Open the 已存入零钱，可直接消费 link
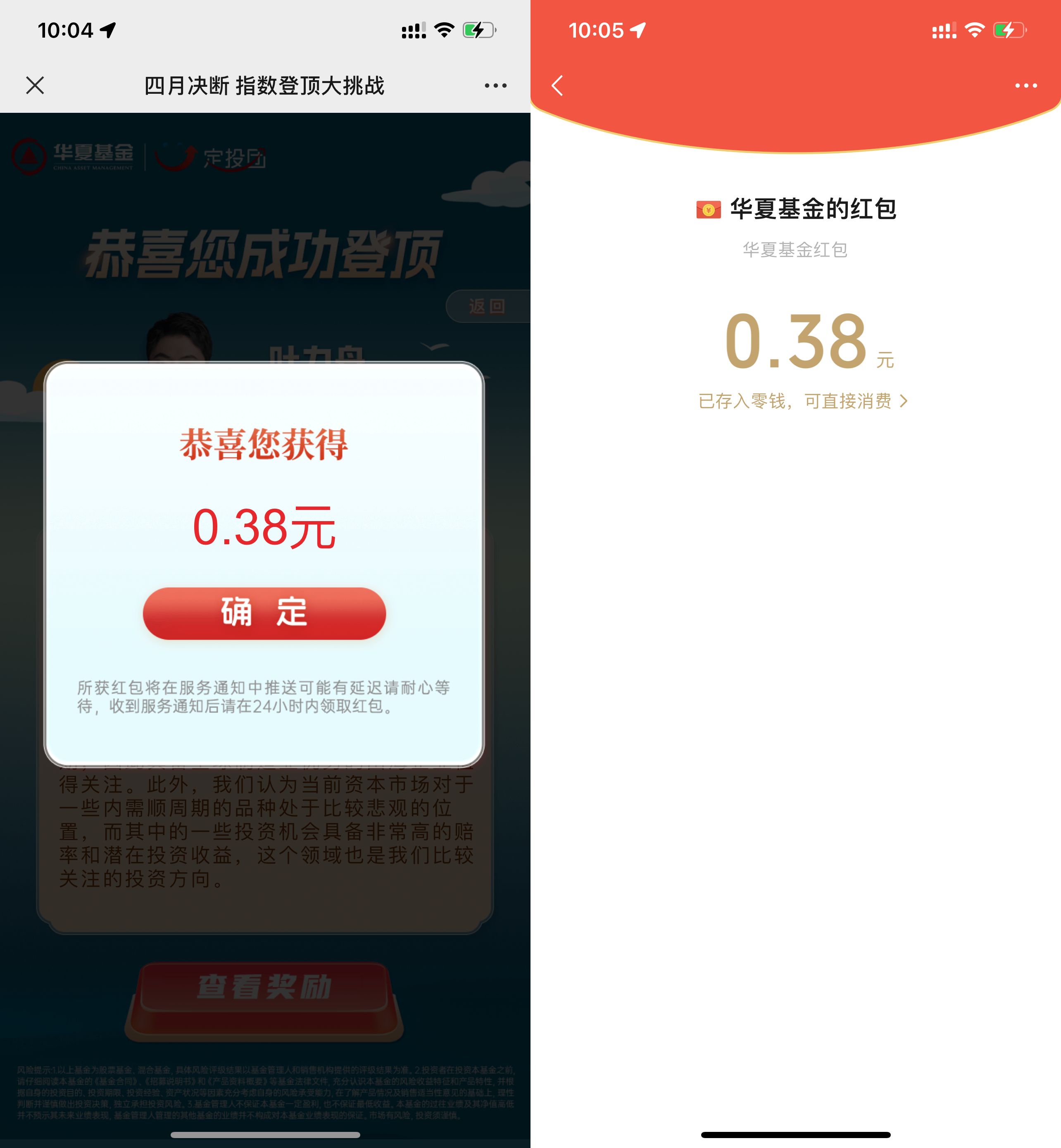The height and width of the screenshot is (1148, 1061). click(802, 401)
